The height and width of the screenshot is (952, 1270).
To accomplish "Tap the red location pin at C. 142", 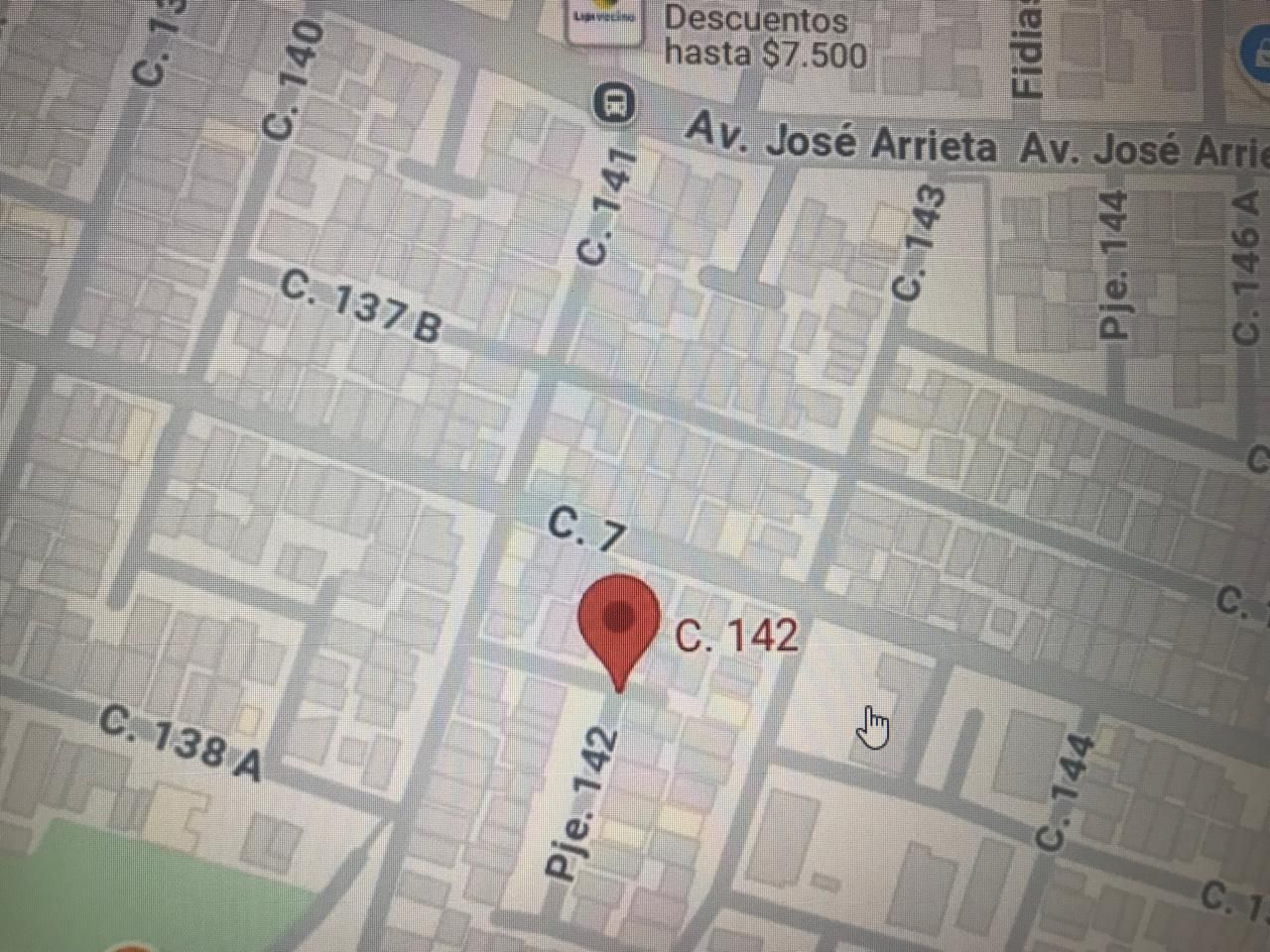I will pyautogui.click(x=619, y=622).
